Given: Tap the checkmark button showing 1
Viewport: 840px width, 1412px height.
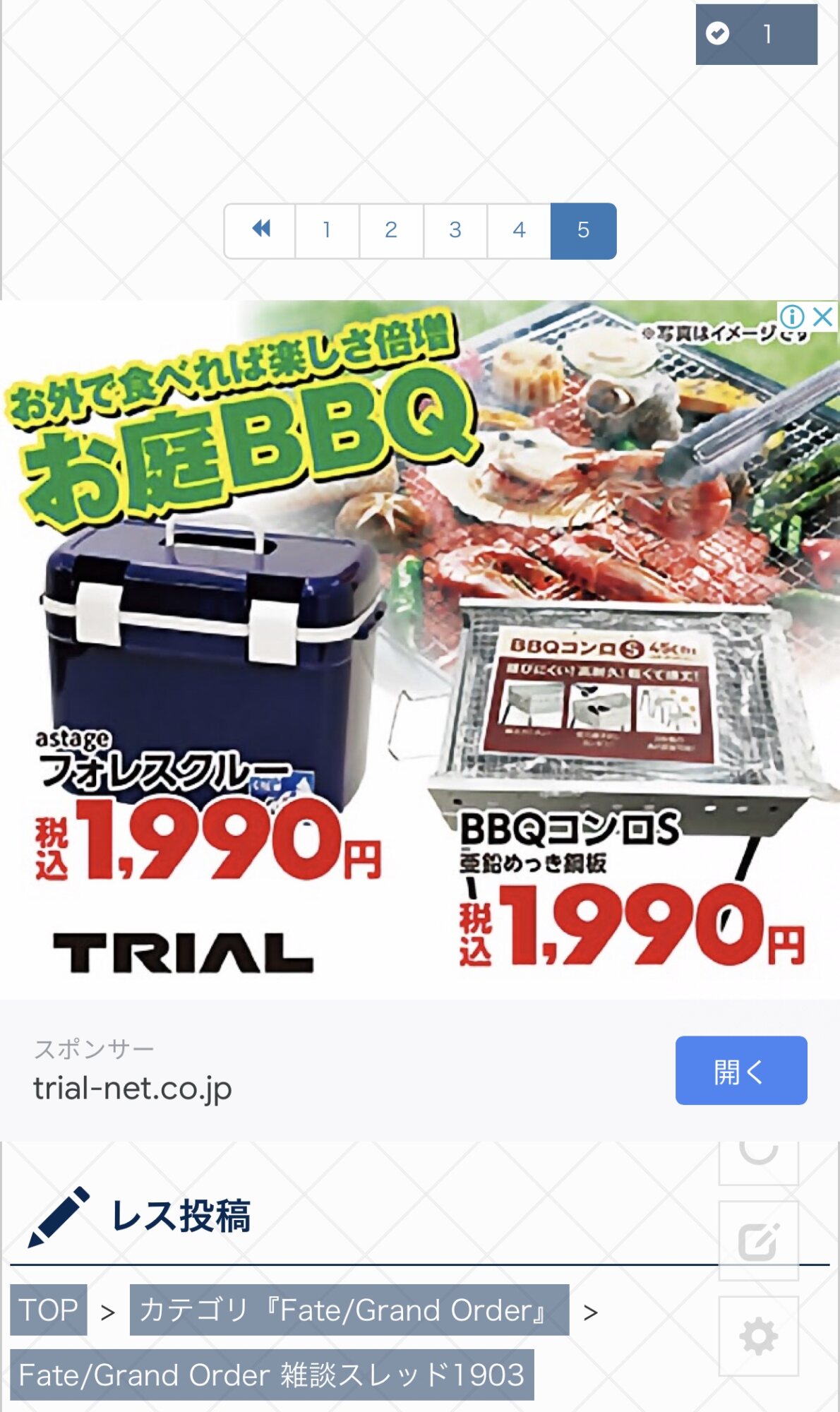Looking at the screenshot, I should pyautogui.click(x=755, y=35).
